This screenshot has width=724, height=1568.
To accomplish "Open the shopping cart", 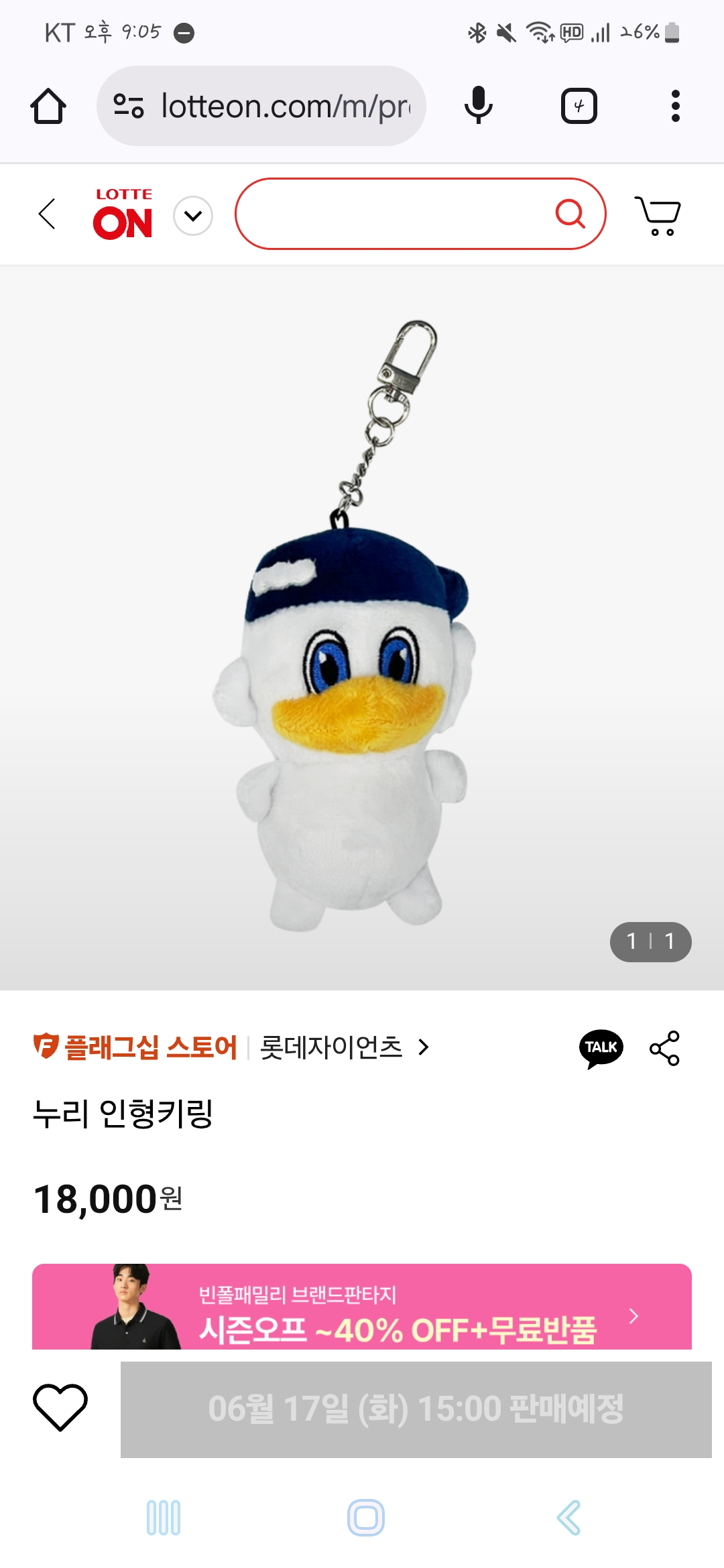I will pos(658,215).
